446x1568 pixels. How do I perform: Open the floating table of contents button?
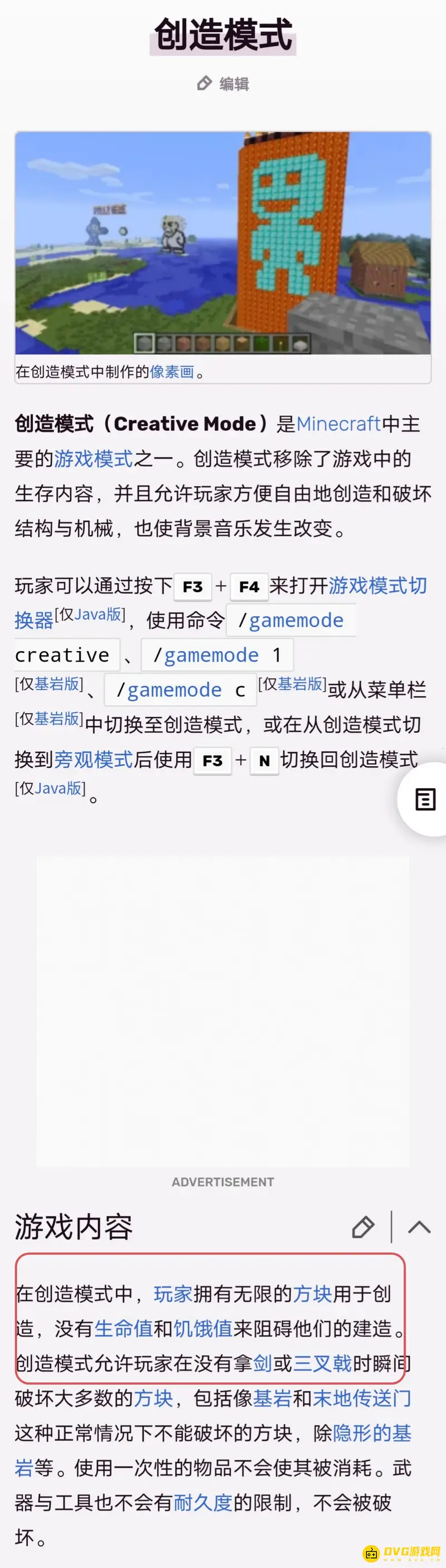(x=425, y=799)
